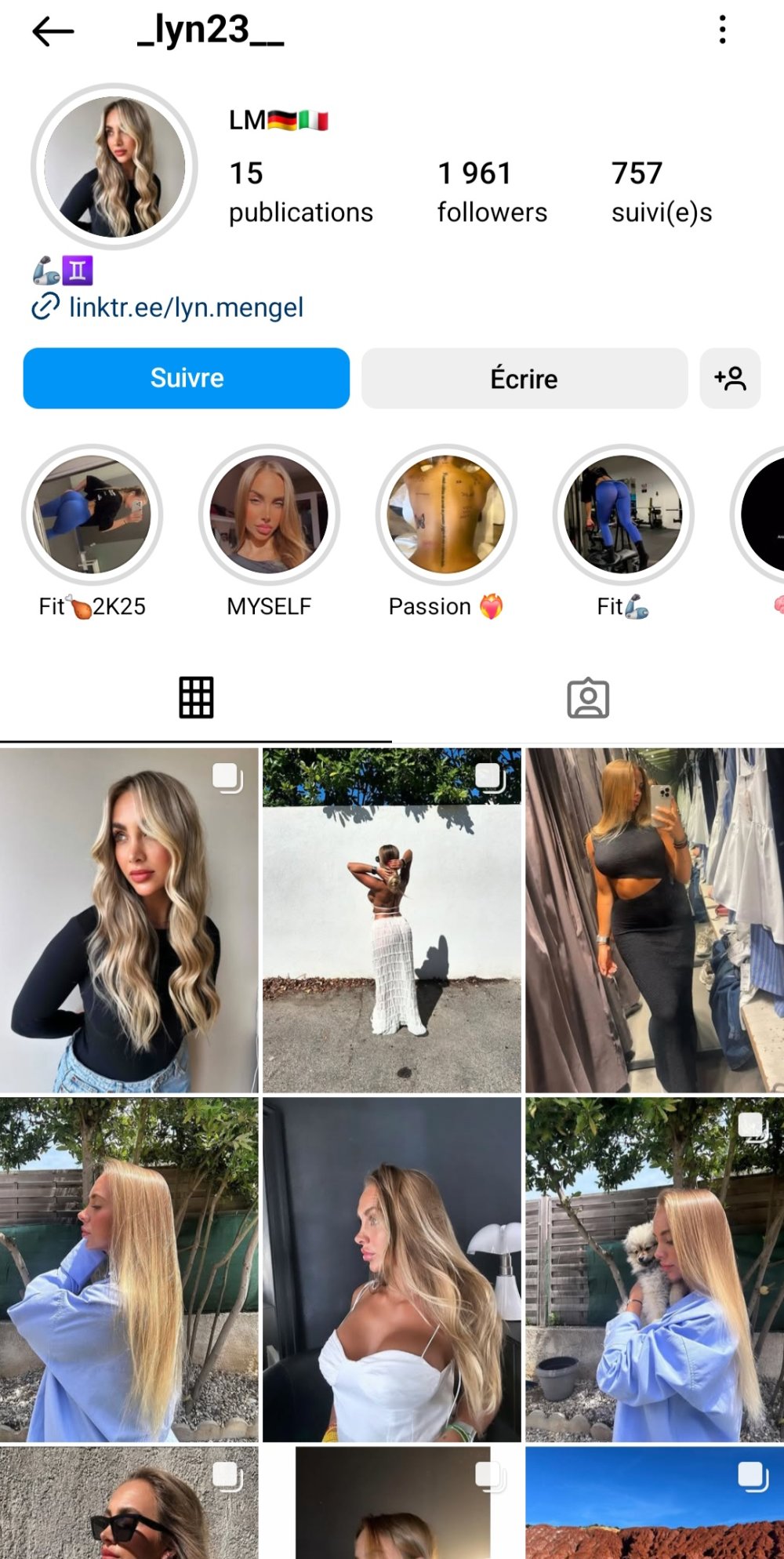Open suggested accounts add-person button
Screen dimensions: 784x1559
[x=729, y=378]
